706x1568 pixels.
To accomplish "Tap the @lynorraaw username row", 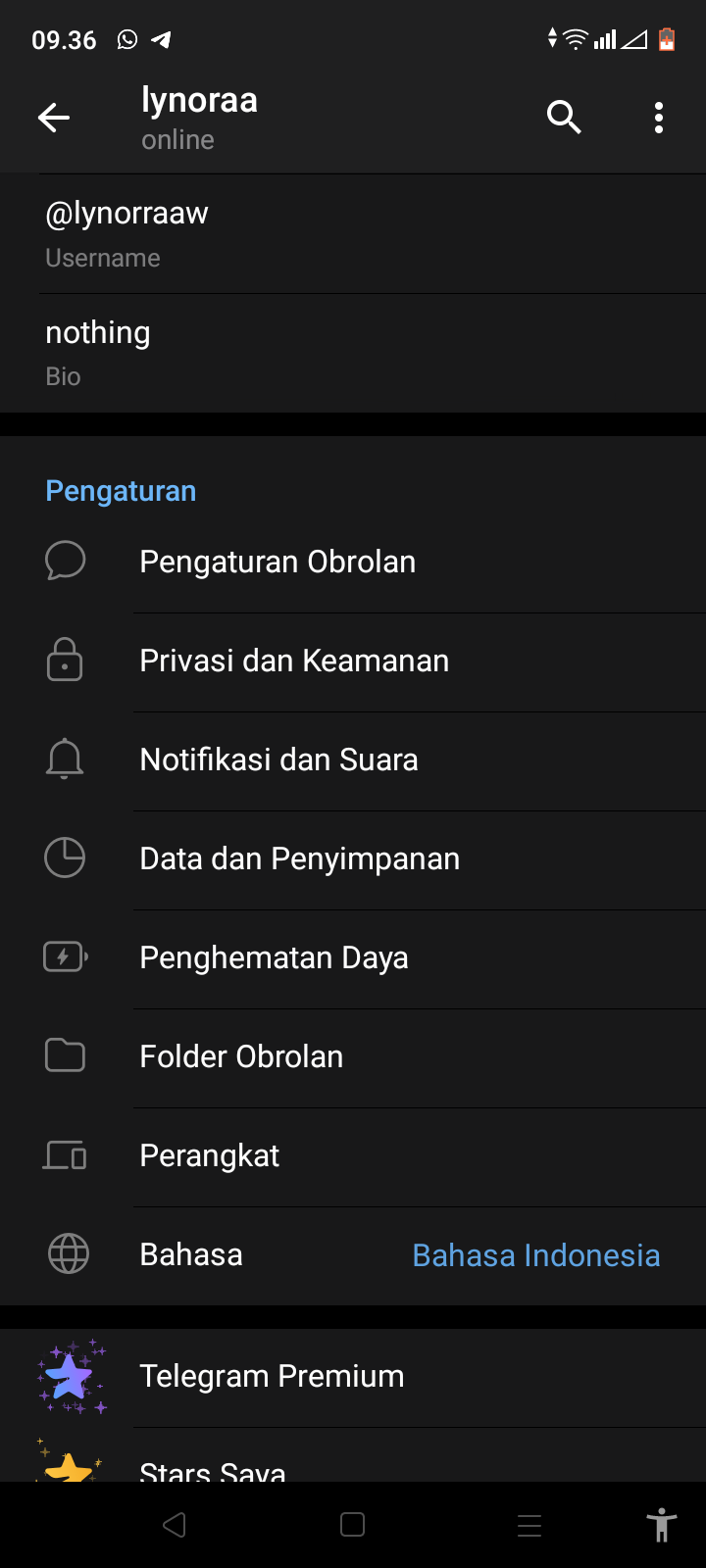I will (353, 234).
